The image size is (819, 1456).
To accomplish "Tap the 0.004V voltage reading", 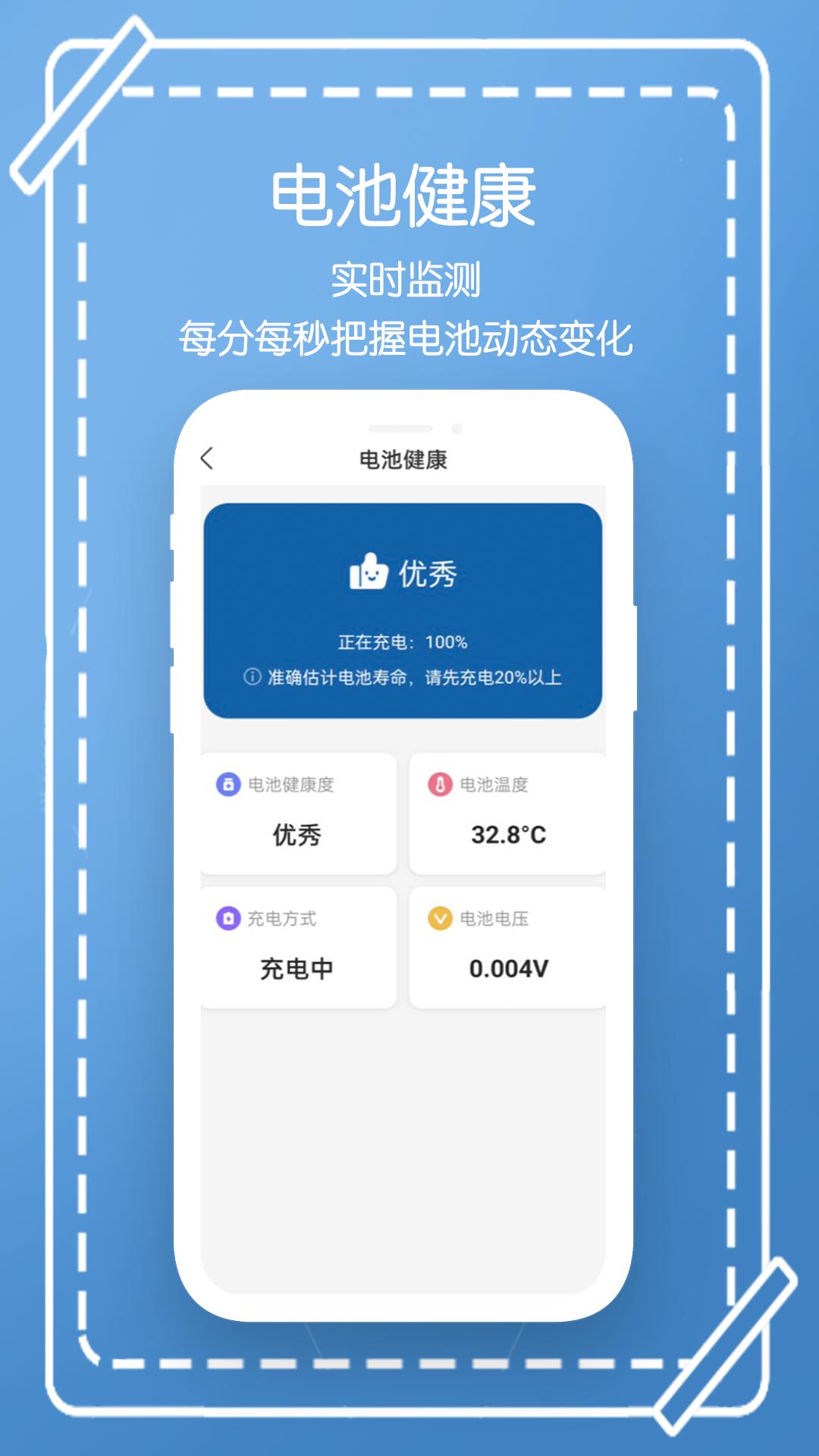I will point(510,968).
